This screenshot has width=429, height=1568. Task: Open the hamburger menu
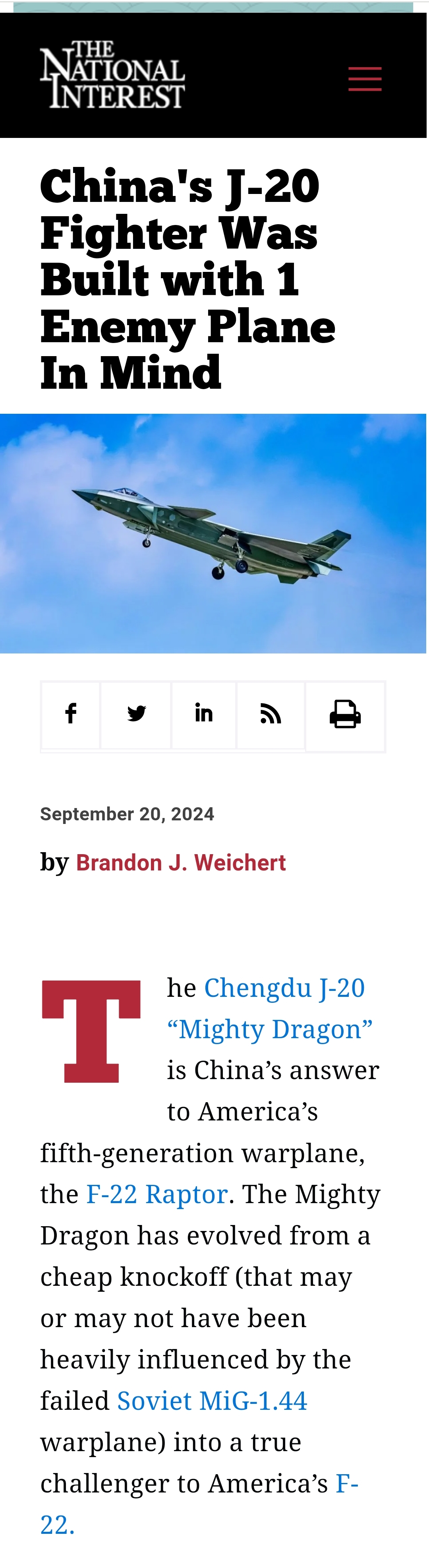pos(365,79)
